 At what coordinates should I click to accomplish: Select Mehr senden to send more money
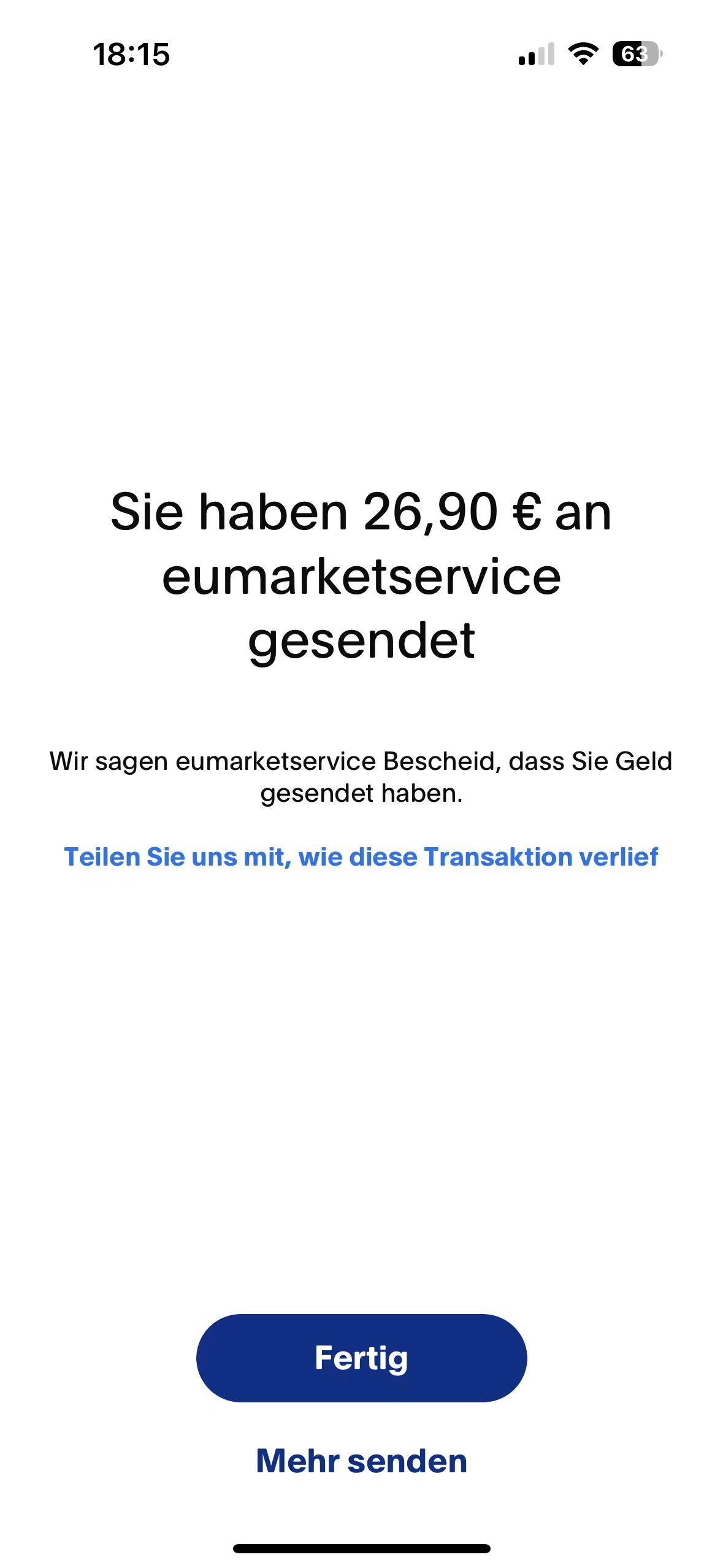click(x=361, y=1461)
